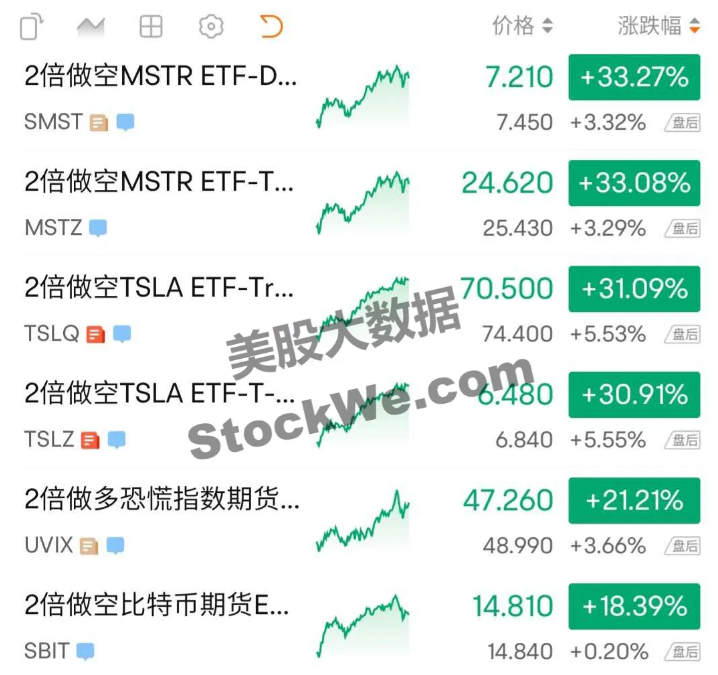Open the list settings gear icon
This screenshot has height=675, width=718.
coord(211,26)
